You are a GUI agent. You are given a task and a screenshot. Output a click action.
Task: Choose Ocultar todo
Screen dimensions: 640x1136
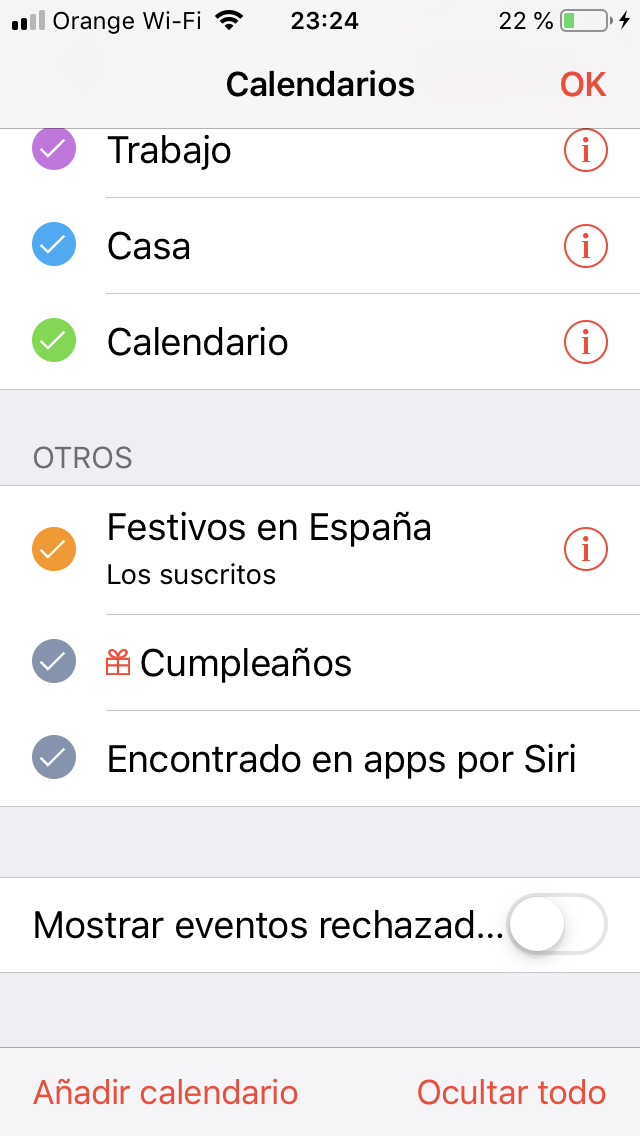click(x=511, y=1092)
